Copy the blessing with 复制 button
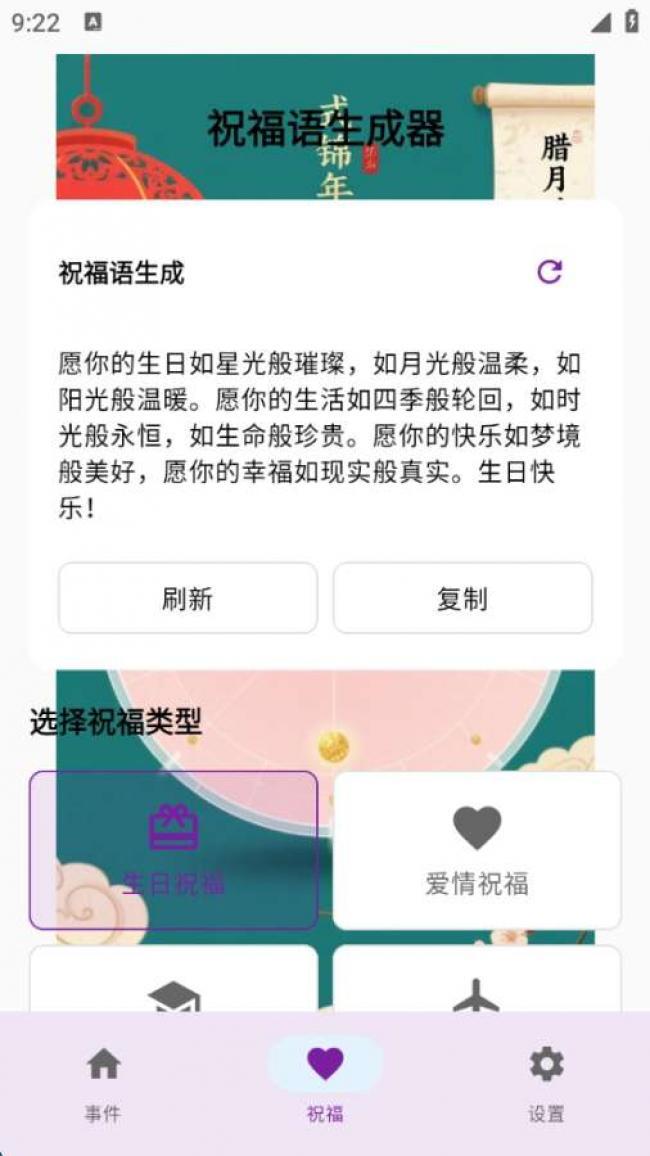This screenshot has width=650, height=1156. click(462, 598)
